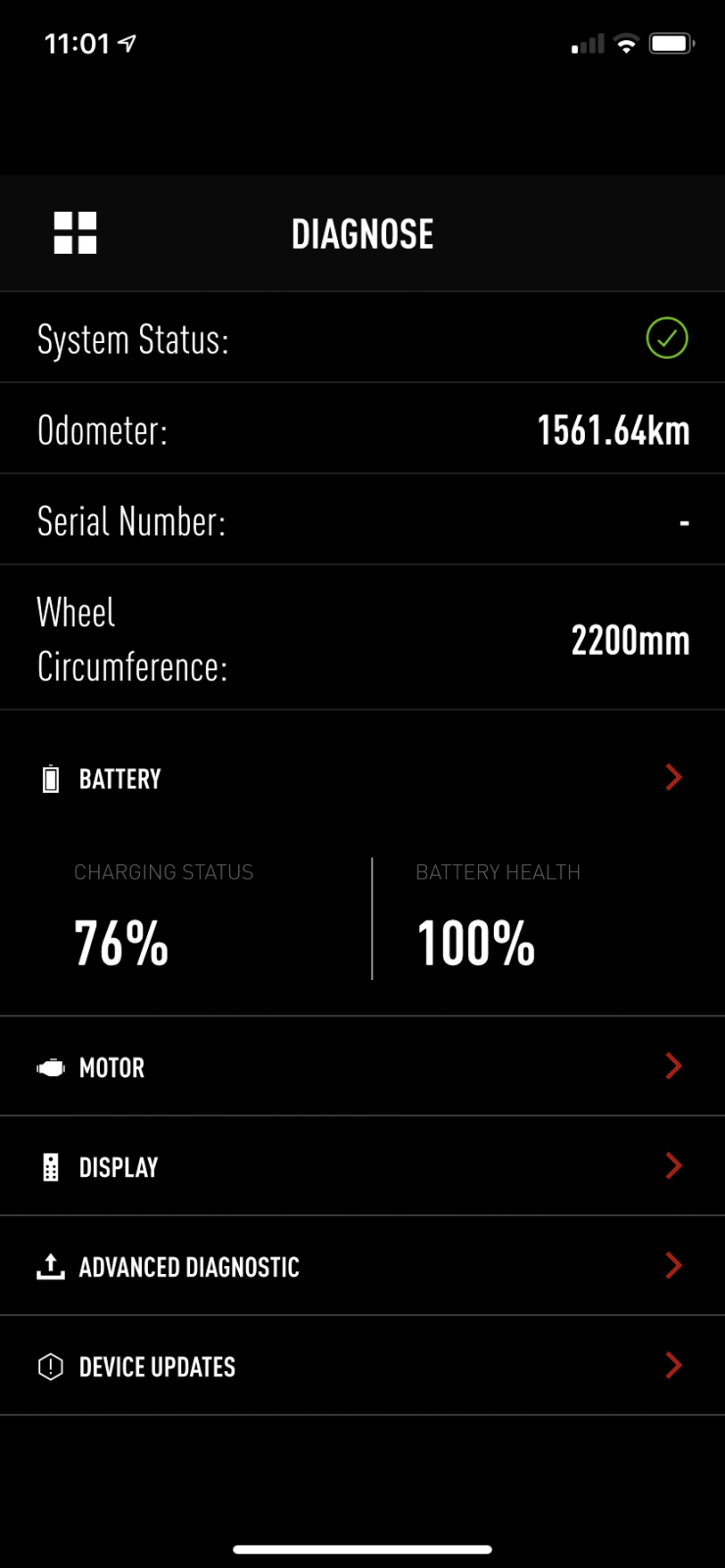The image size is (725, 1568).
Task: Click the Wheel Circumference value
Action: (x=631, y=639)
